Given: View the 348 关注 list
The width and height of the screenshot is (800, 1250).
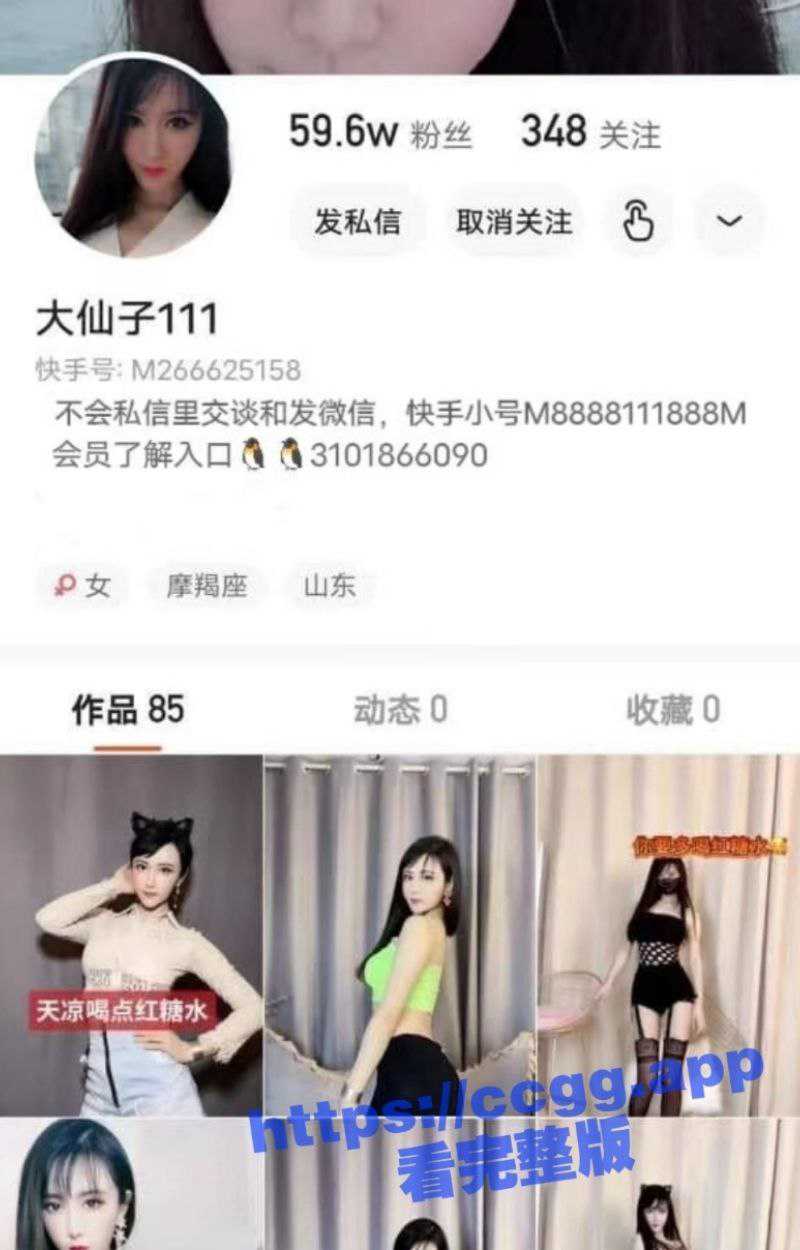Looking at the screenshot, I should pyautogui.click(x=590, y=133).
